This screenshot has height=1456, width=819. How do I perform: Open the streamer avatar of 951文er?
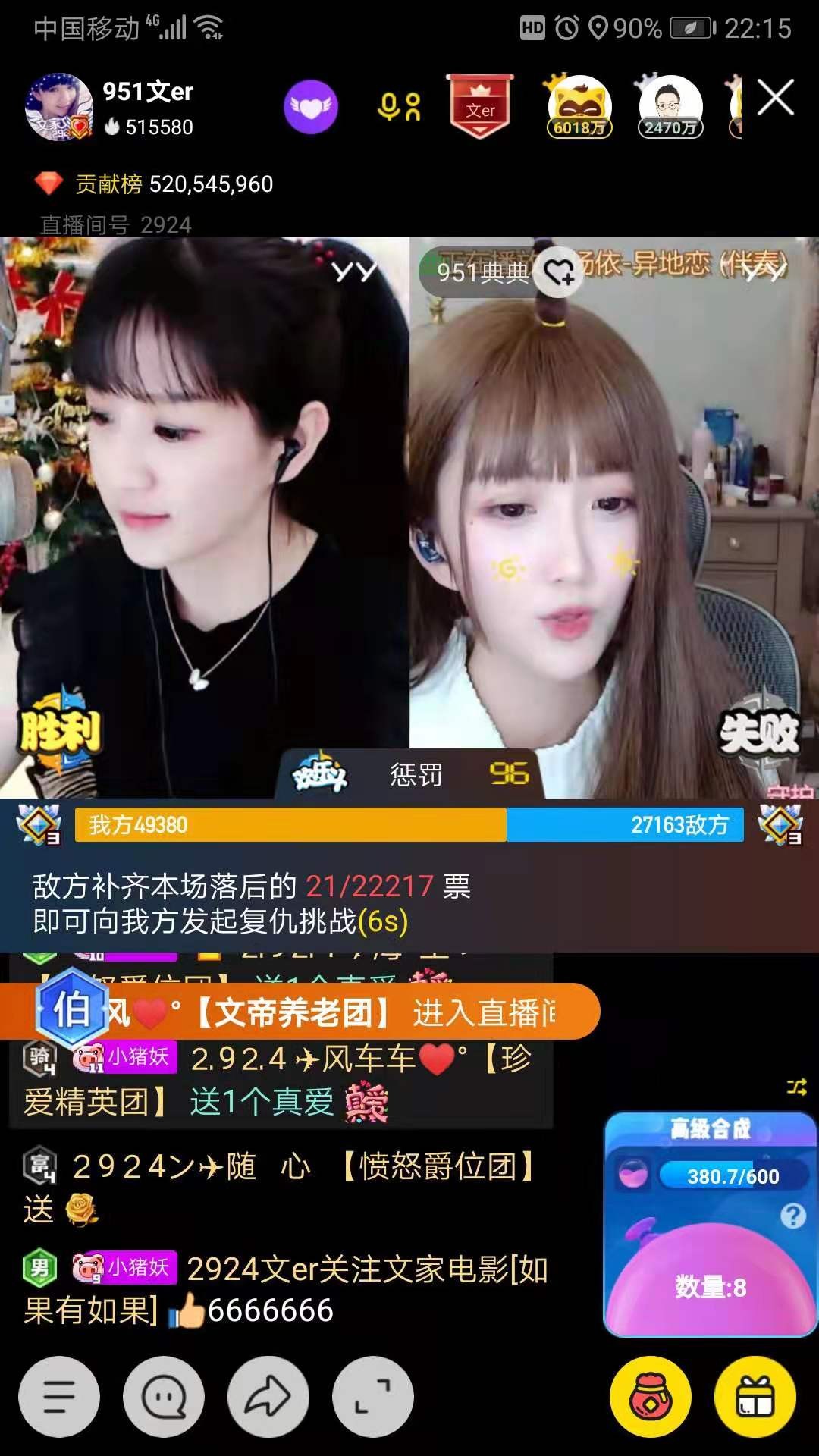pos(58,107)
